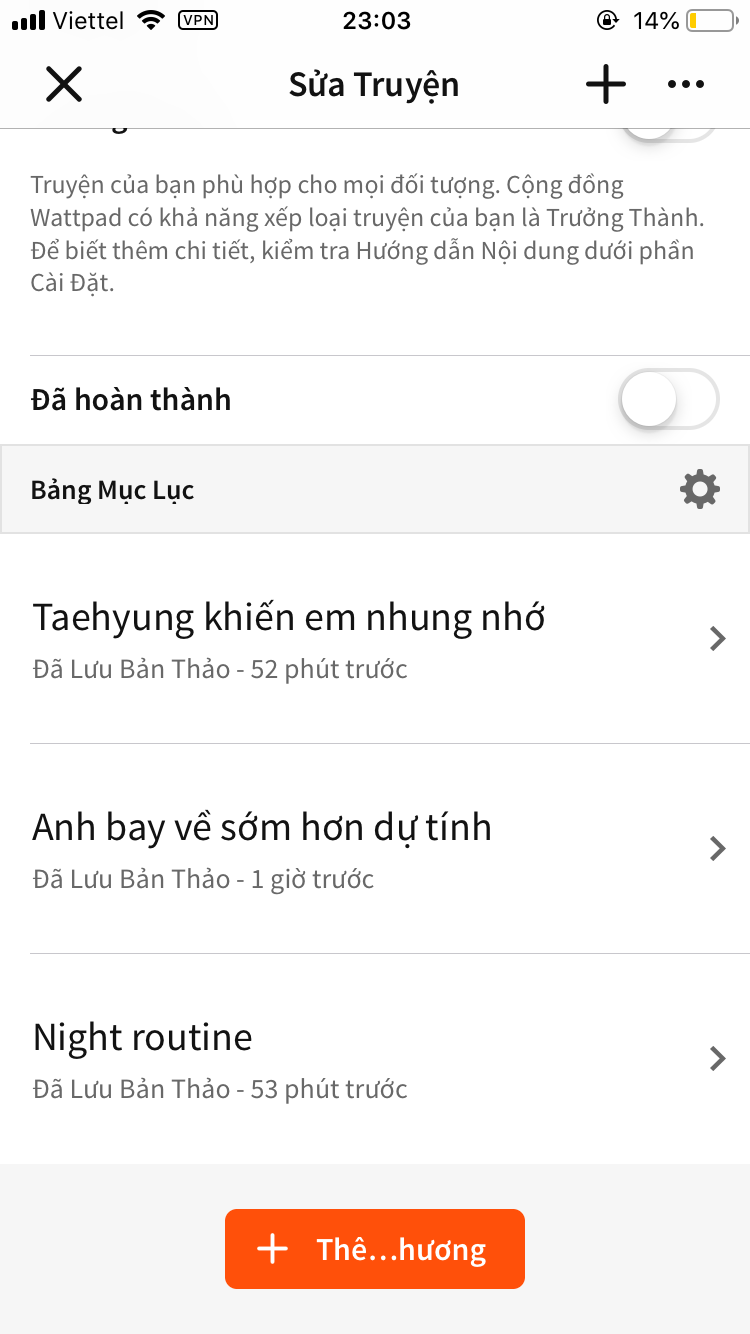Open chapter Anh bay về sớm hơn dự tính
This screenshot has width=750, height=1334.
[x=375, y=849]
